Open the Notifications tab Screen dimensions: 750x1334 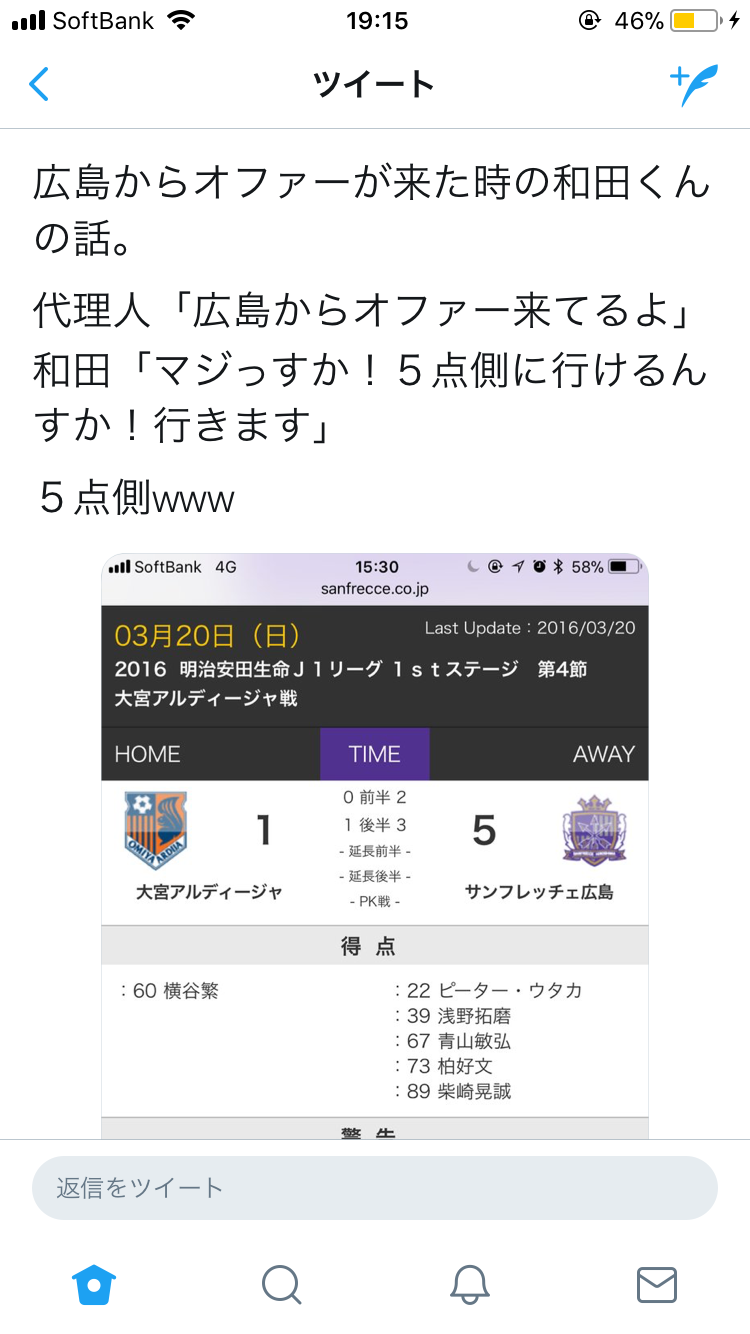pos(469,1283)
